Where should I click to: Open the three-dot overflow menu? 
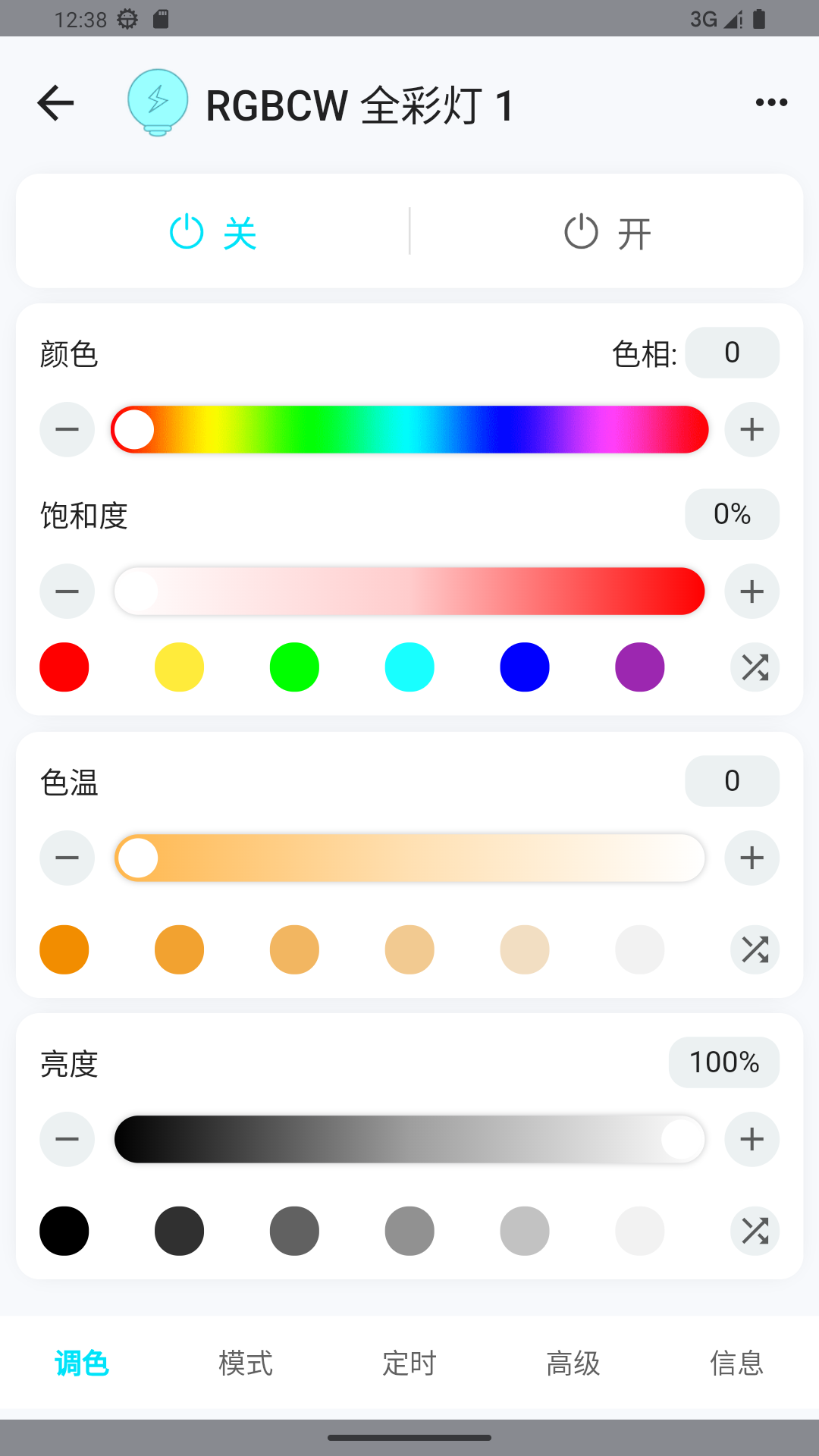(772, 102)
